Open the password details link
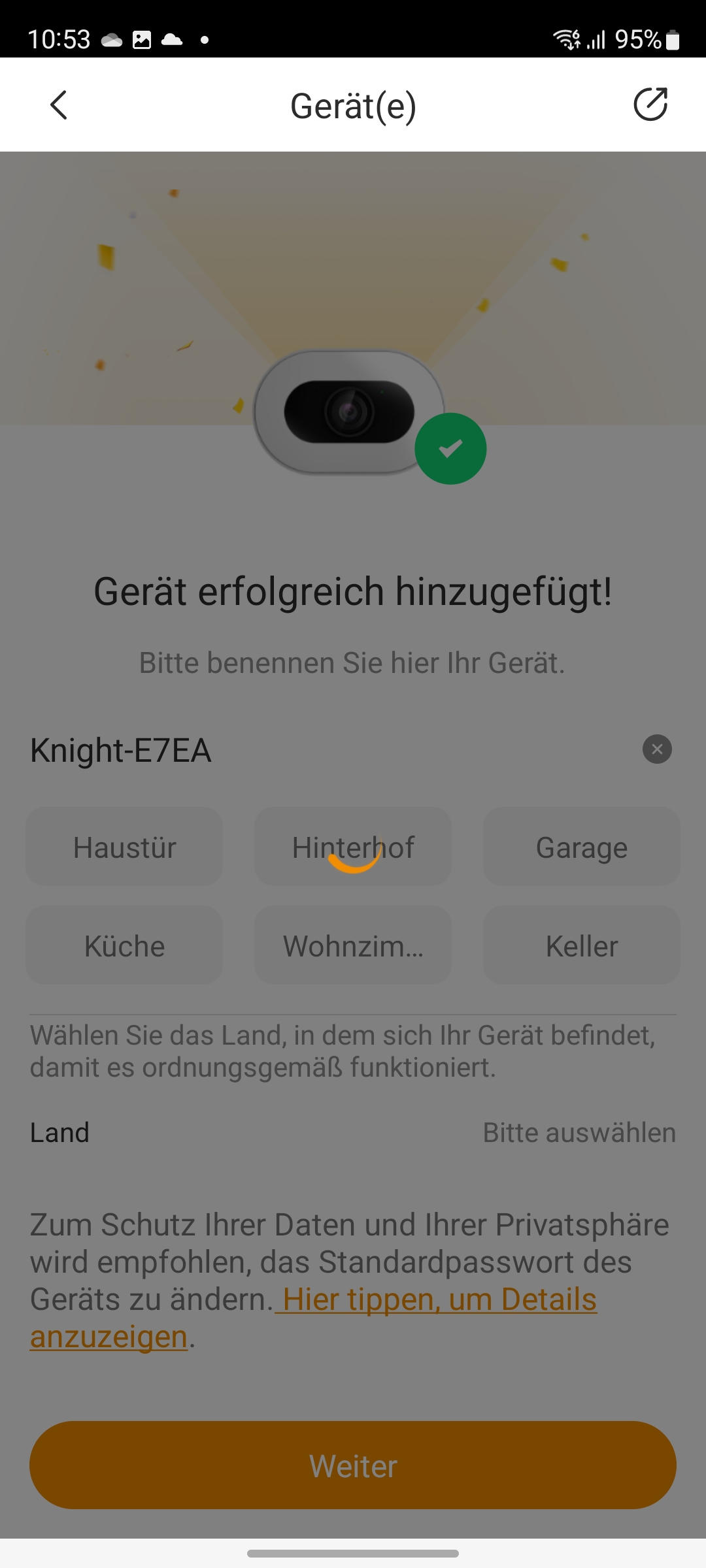This screenshot has height=1568, width=706. (437, 1299)
